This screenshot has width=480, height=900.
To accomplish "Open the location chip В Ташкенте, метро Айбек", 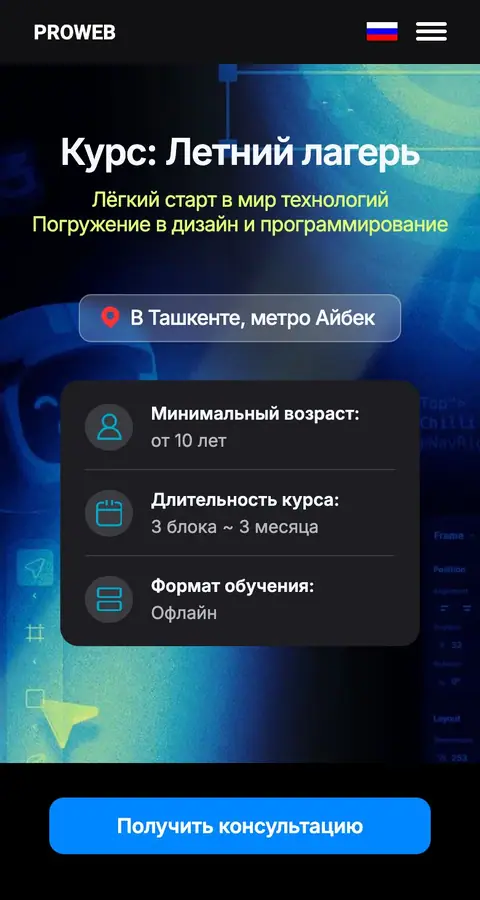I will tap(240, 318).
